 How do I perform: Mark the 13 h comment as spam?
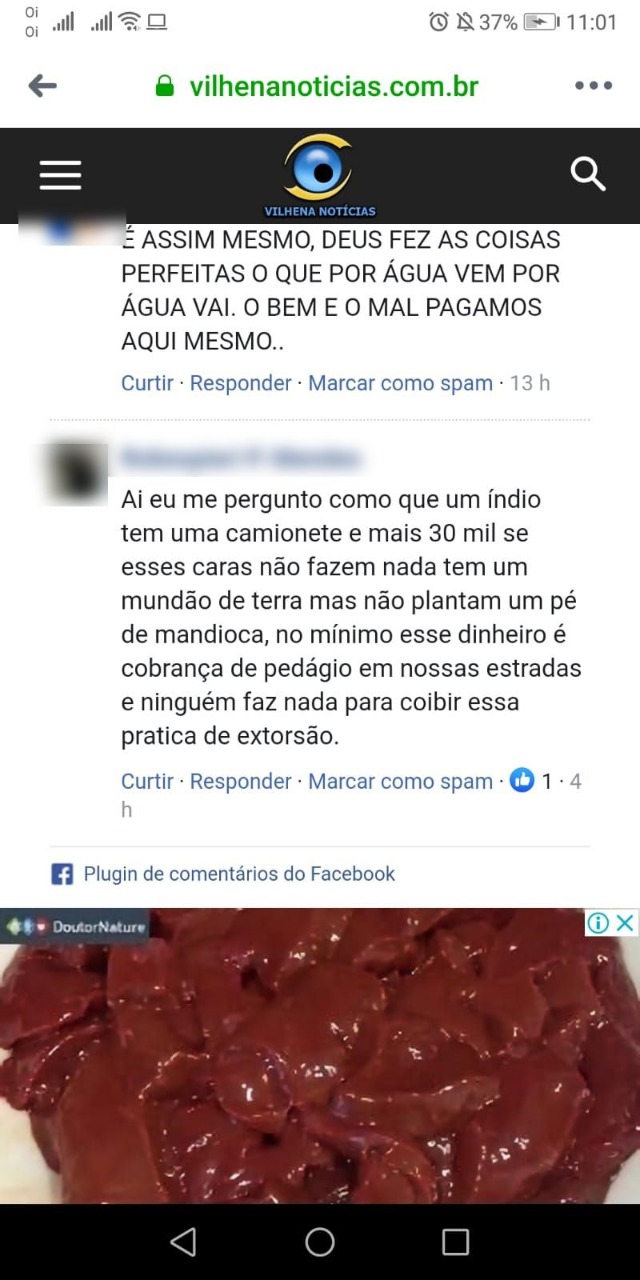[x=400, y=383]
